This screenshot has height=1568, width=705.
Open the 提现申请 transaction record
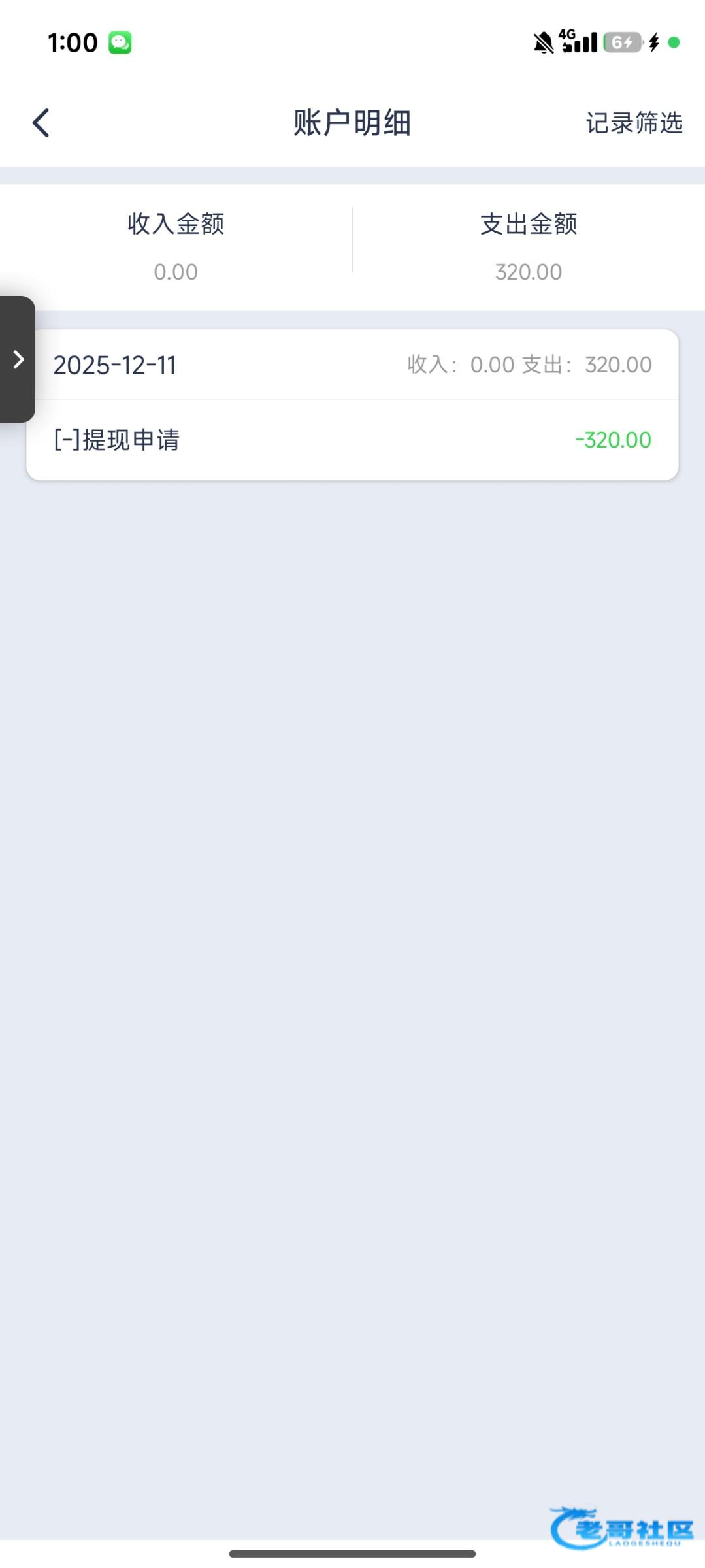point(352,440)
